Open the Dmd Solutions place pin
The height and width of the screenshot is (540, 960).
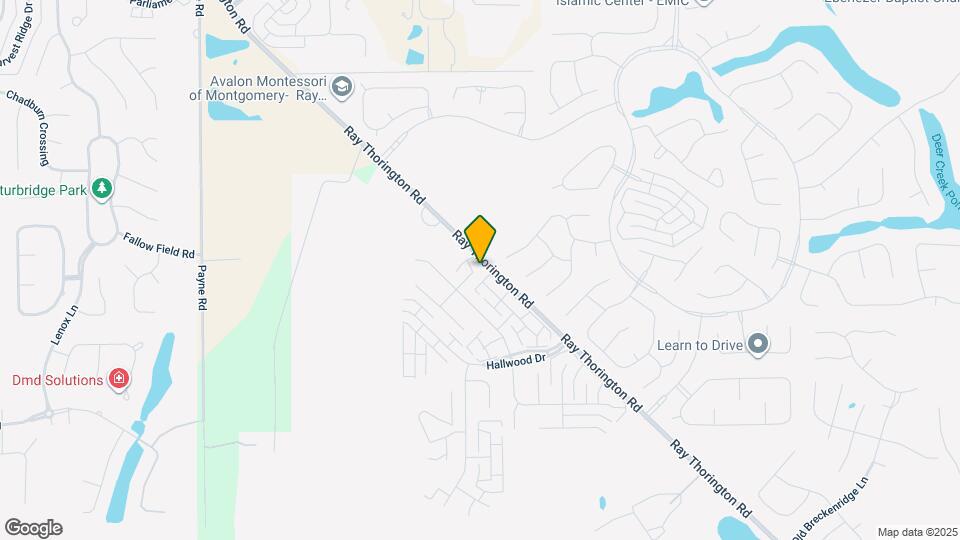(x=119, y=379)
